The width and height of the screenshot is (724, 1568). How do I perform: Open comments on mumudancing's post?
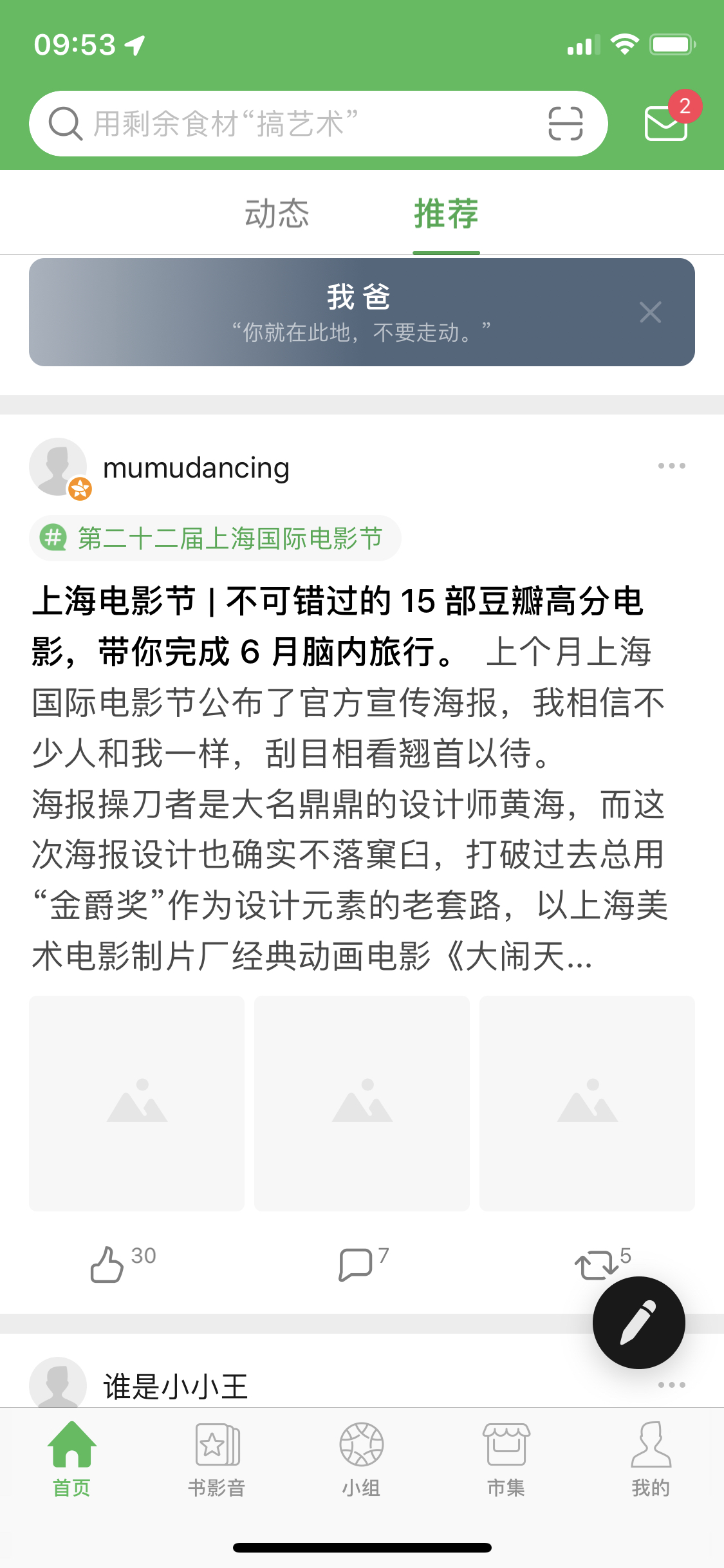pyautogui.click(x=355, y=1264)
